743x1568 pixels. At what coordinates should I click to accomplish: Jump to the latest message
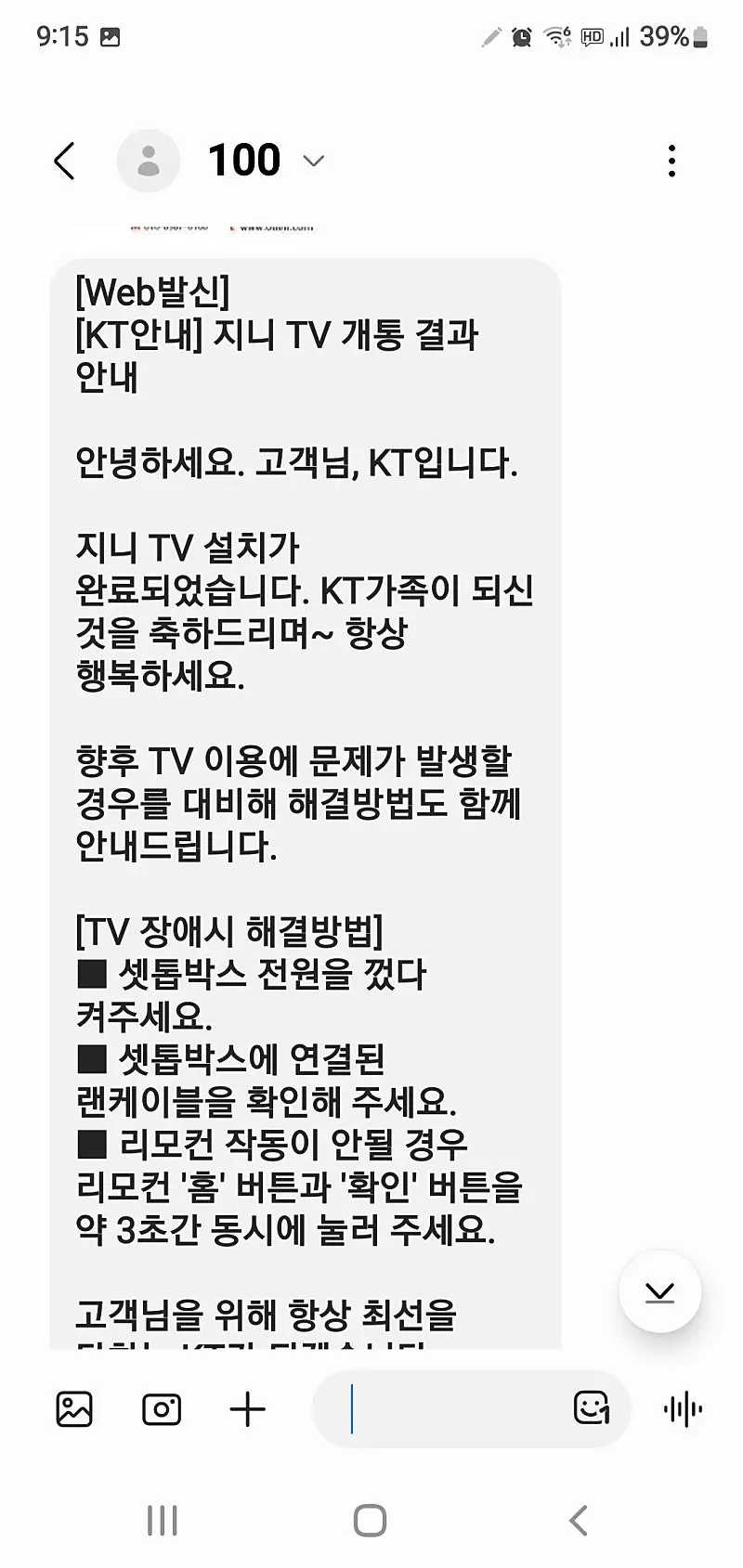[659, 1291]
